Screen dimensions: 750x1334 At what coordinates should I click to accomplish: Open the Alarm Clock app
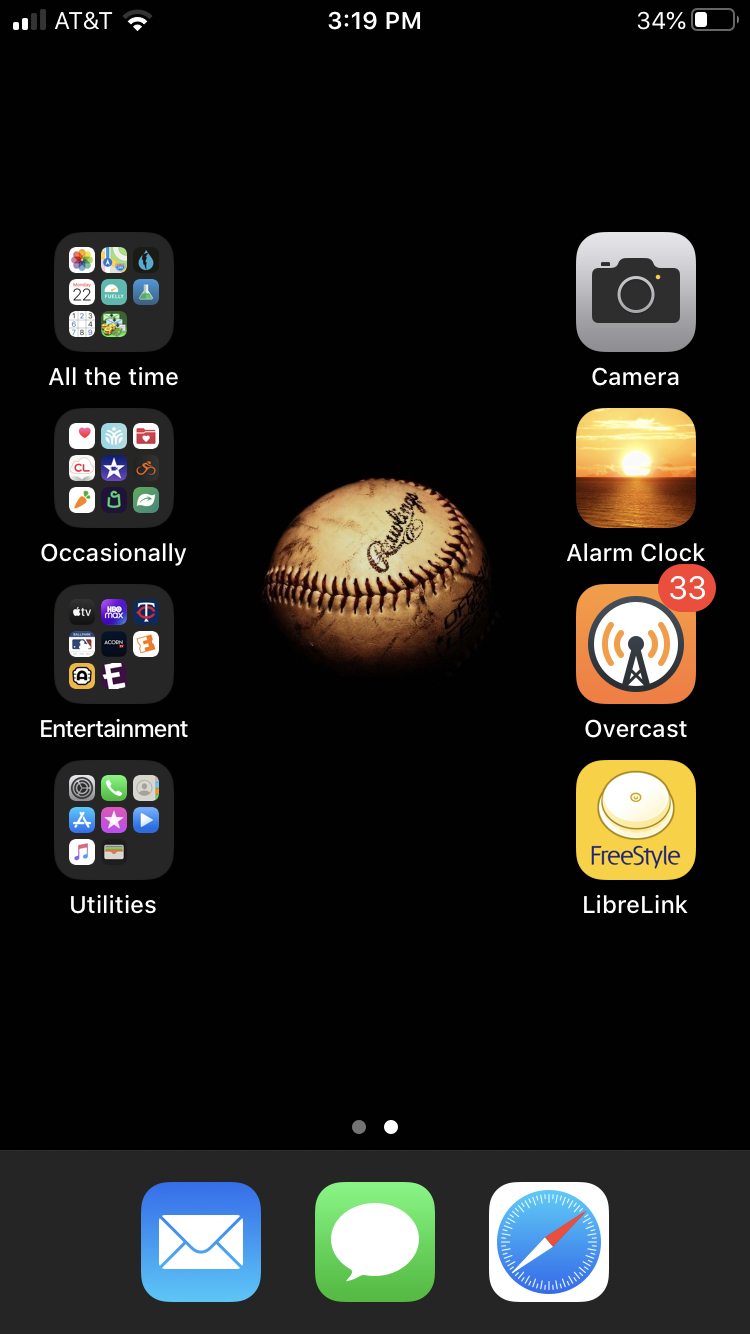coord(636,468)
